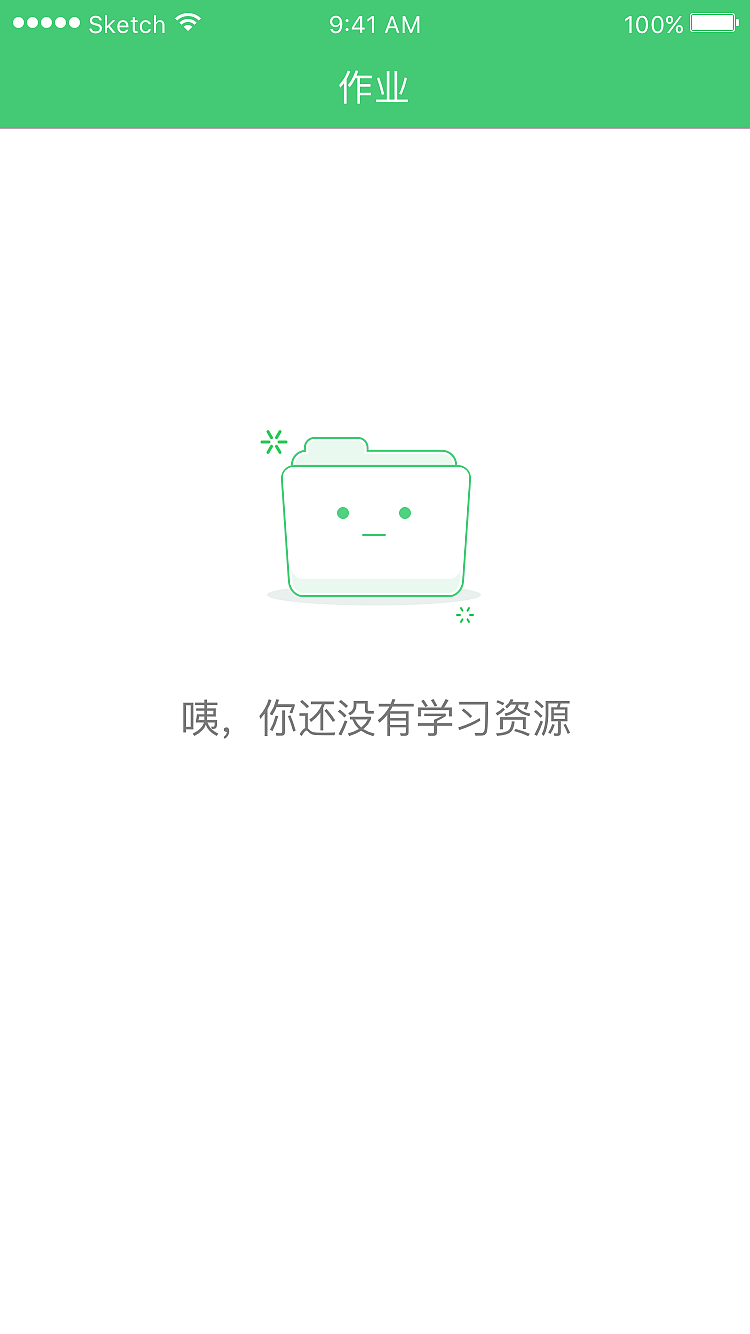Select the message 咦，你还没有学习资源

[375, 719]
